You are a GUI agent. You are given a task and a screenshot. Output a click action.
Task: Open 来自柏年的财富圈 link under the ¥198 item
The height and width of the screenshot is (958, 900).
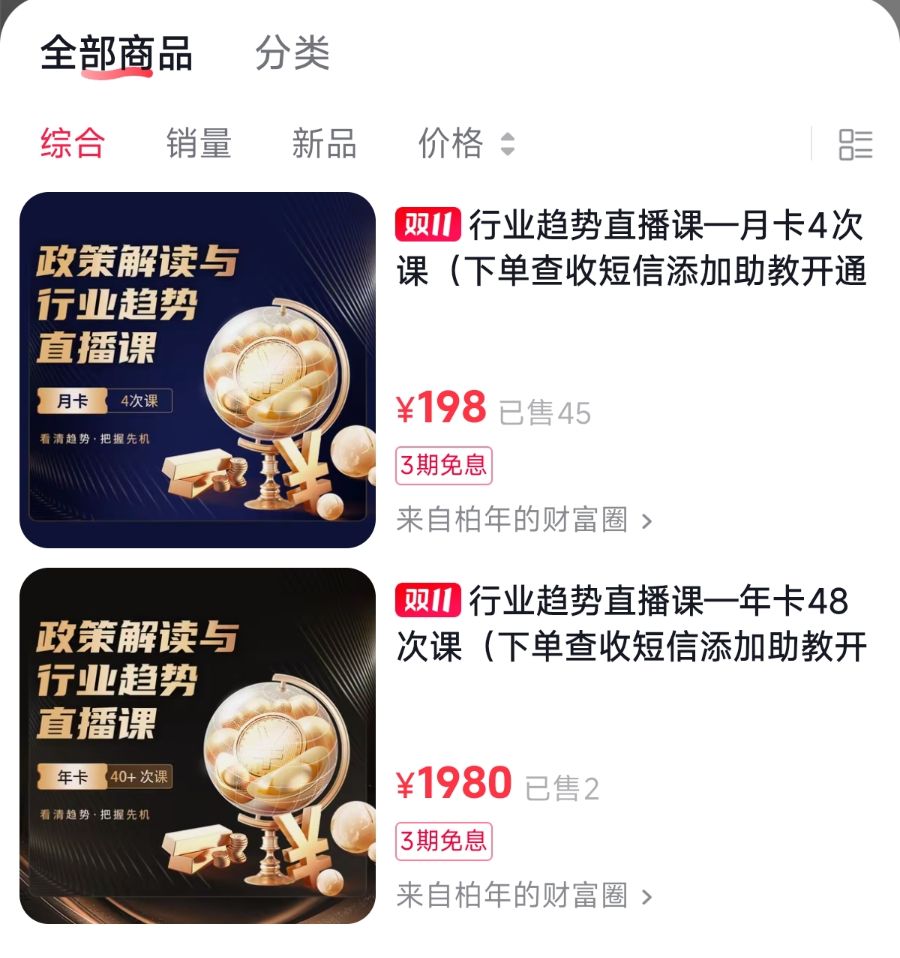[x=524, y=521]
